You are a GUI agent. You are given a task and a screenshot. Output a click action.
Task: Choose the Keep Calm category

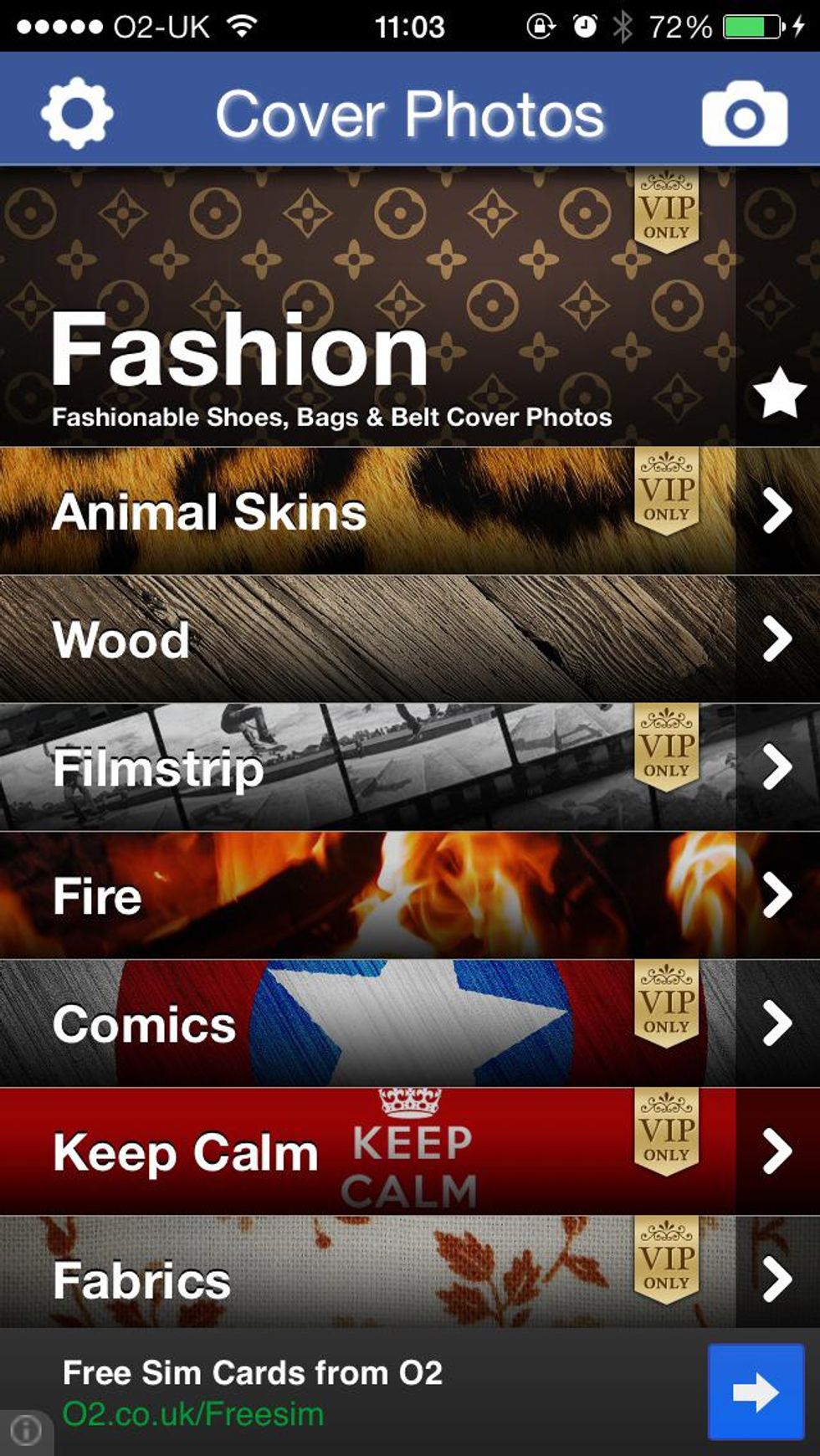tap(368, 1151)
